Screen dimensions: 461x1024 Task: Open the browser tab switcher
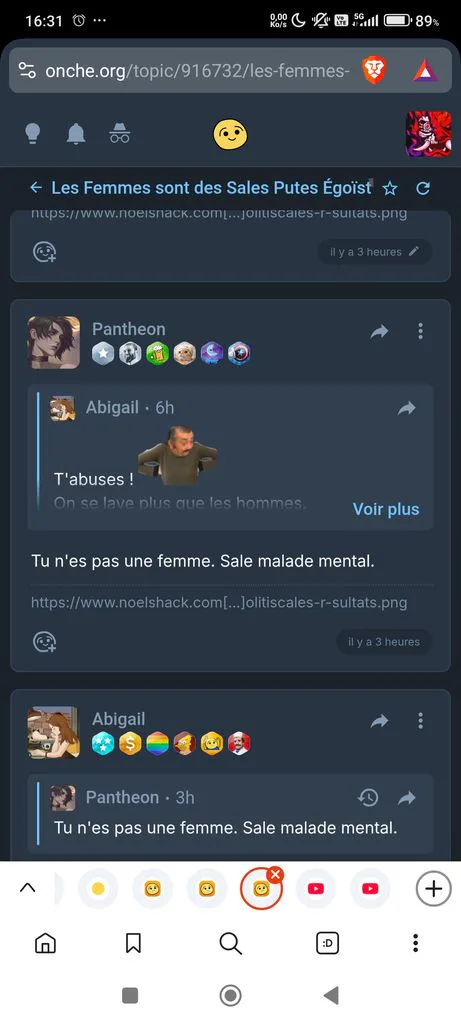[327, 942]
